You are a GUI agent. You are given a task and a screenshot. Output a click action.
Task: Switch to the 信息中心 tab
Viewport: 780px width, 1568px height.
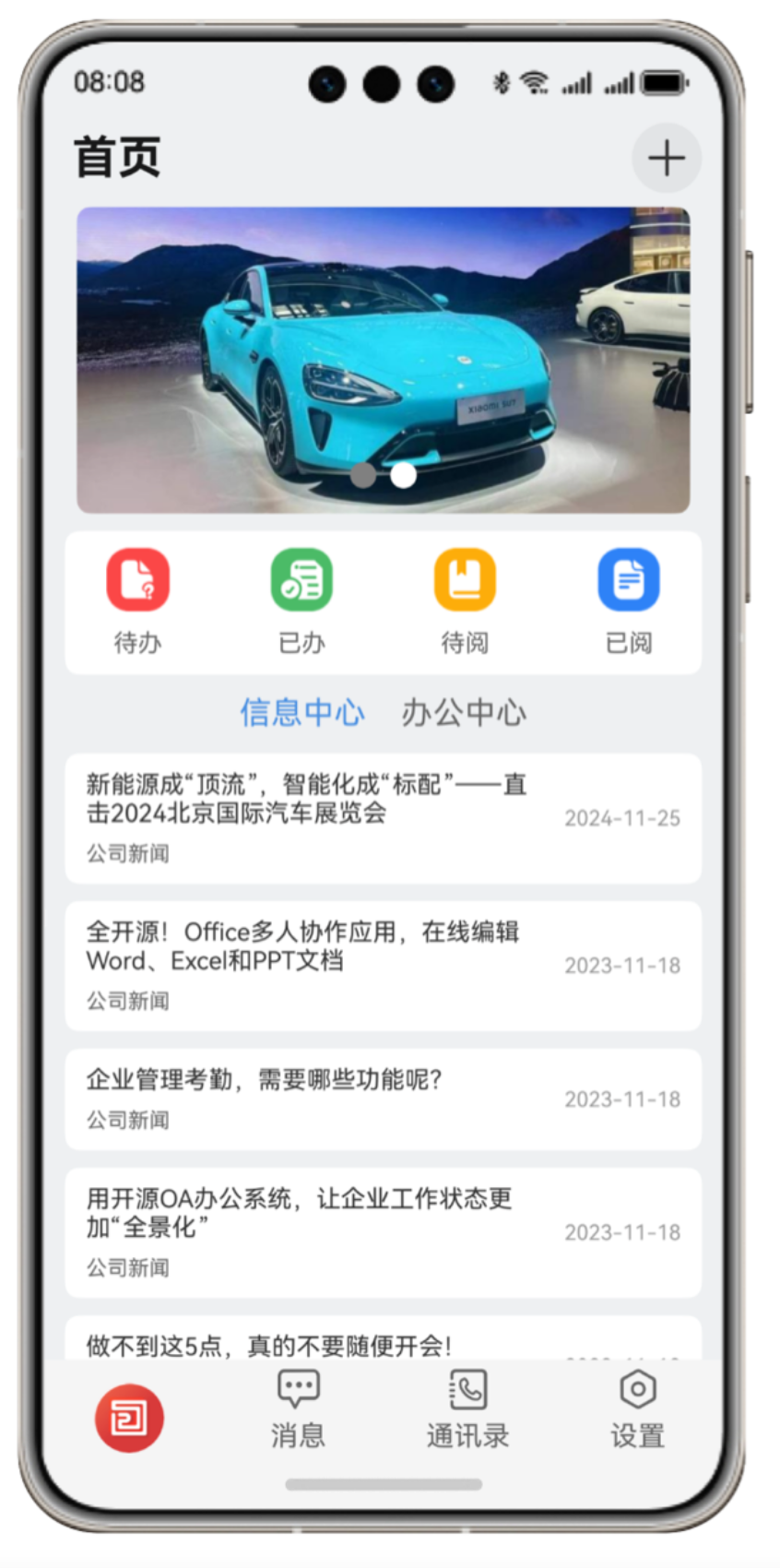click(x=302, y=712)
